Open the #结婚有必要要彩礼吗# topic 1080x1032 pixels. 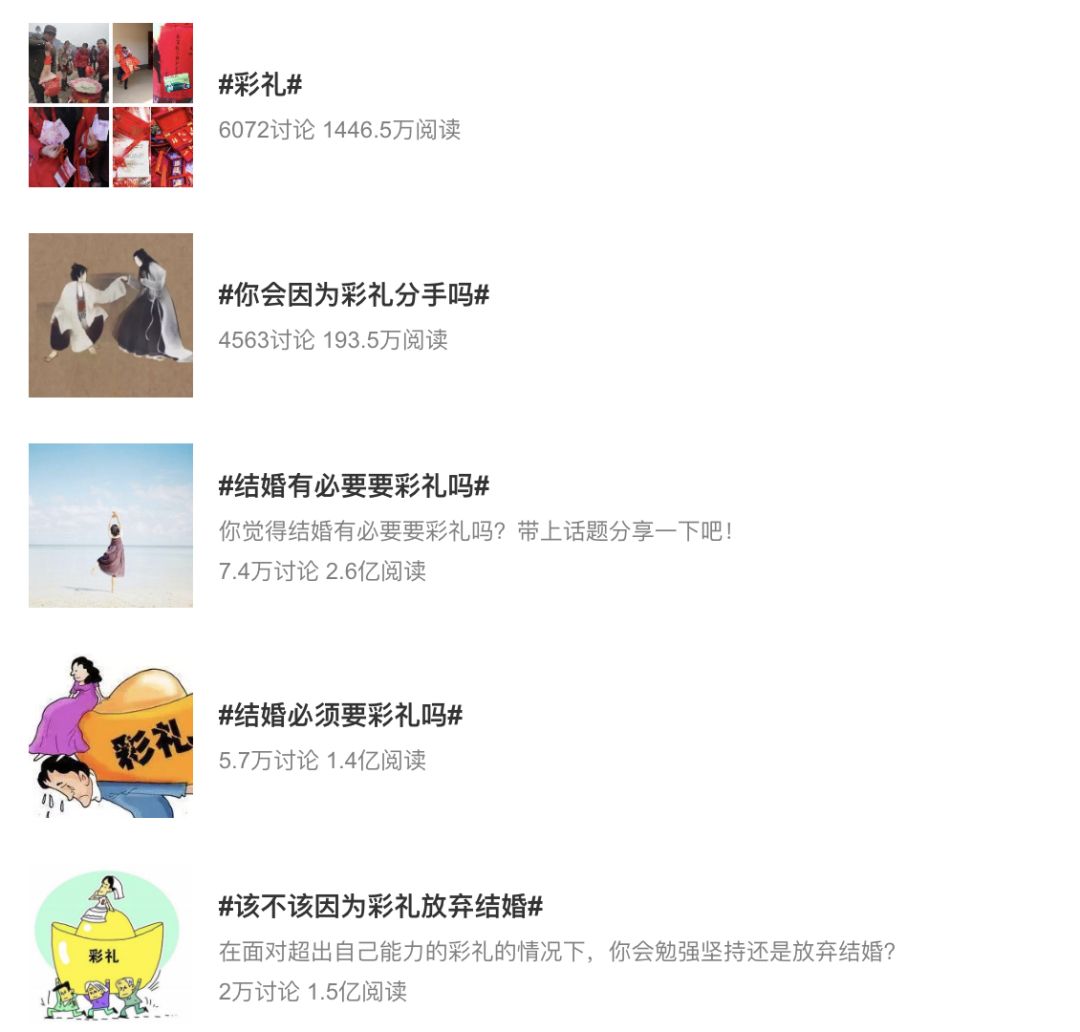[353, 487]
